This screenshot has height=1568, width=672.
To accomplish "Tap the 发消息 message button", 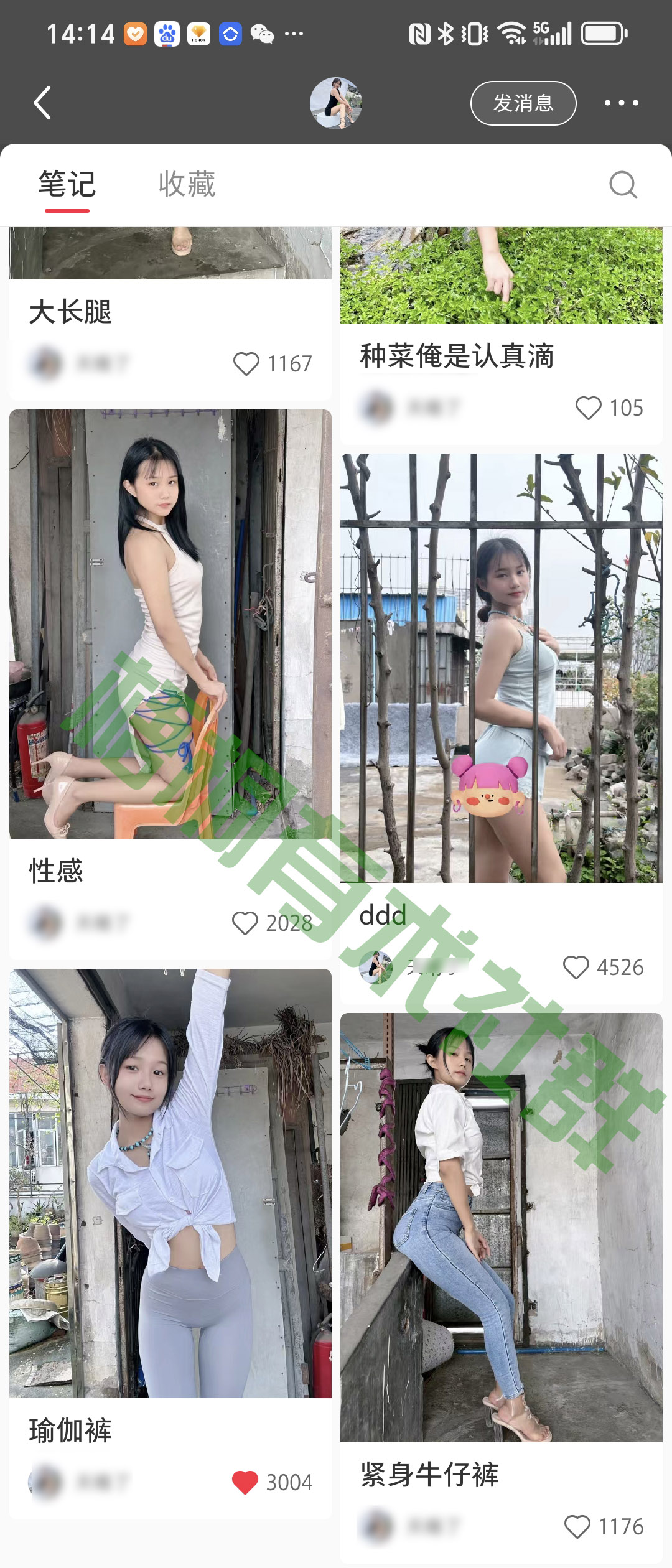I will point(523,103).
